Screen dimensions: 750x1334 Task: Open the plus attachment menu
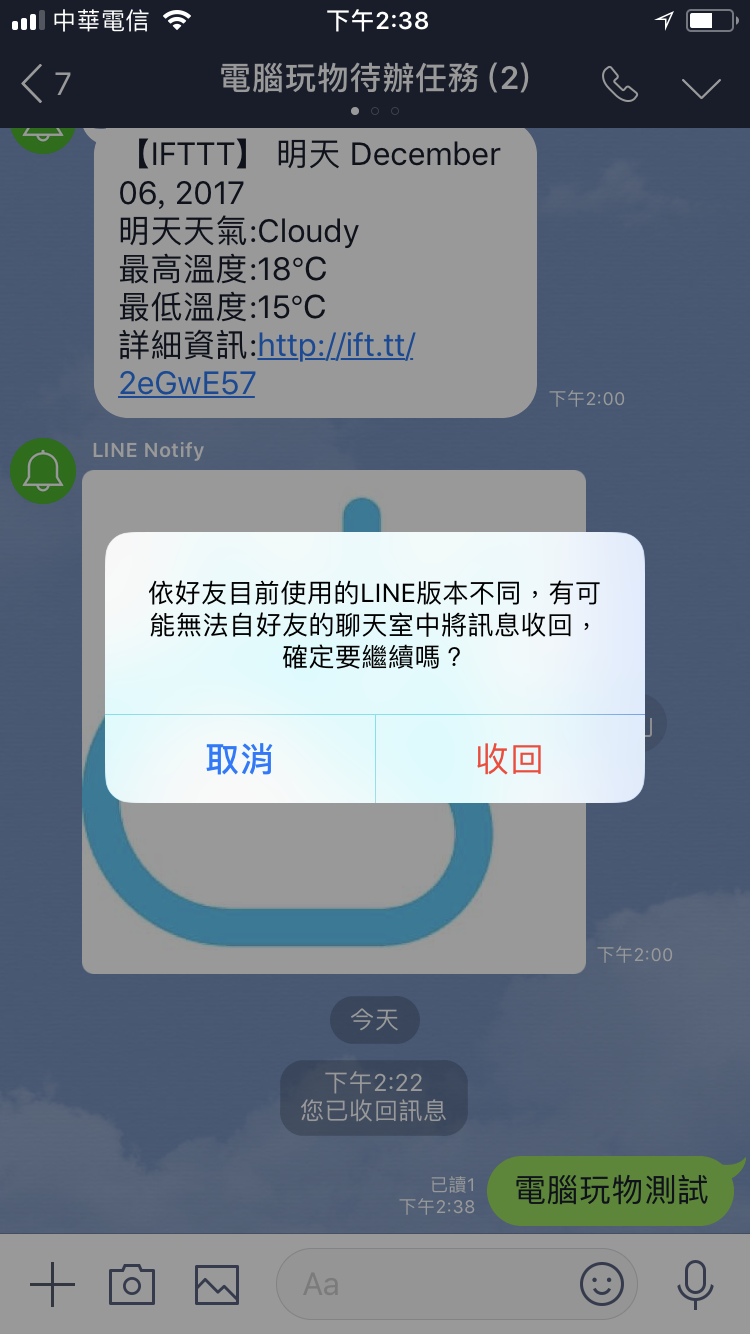pos(52,1284)
